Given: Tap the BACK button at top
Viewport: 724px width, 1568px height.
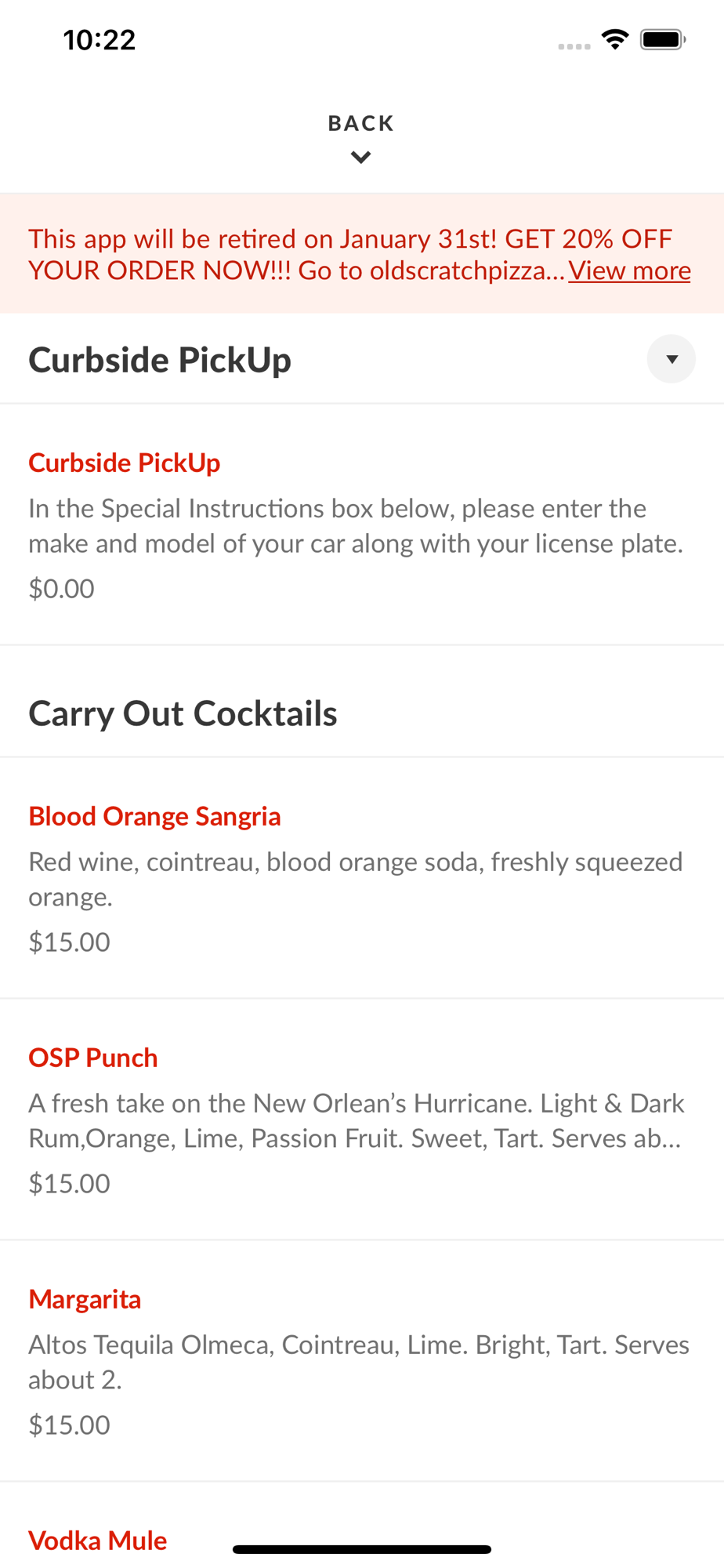Looking at the screenshot, I should point(361,138).
